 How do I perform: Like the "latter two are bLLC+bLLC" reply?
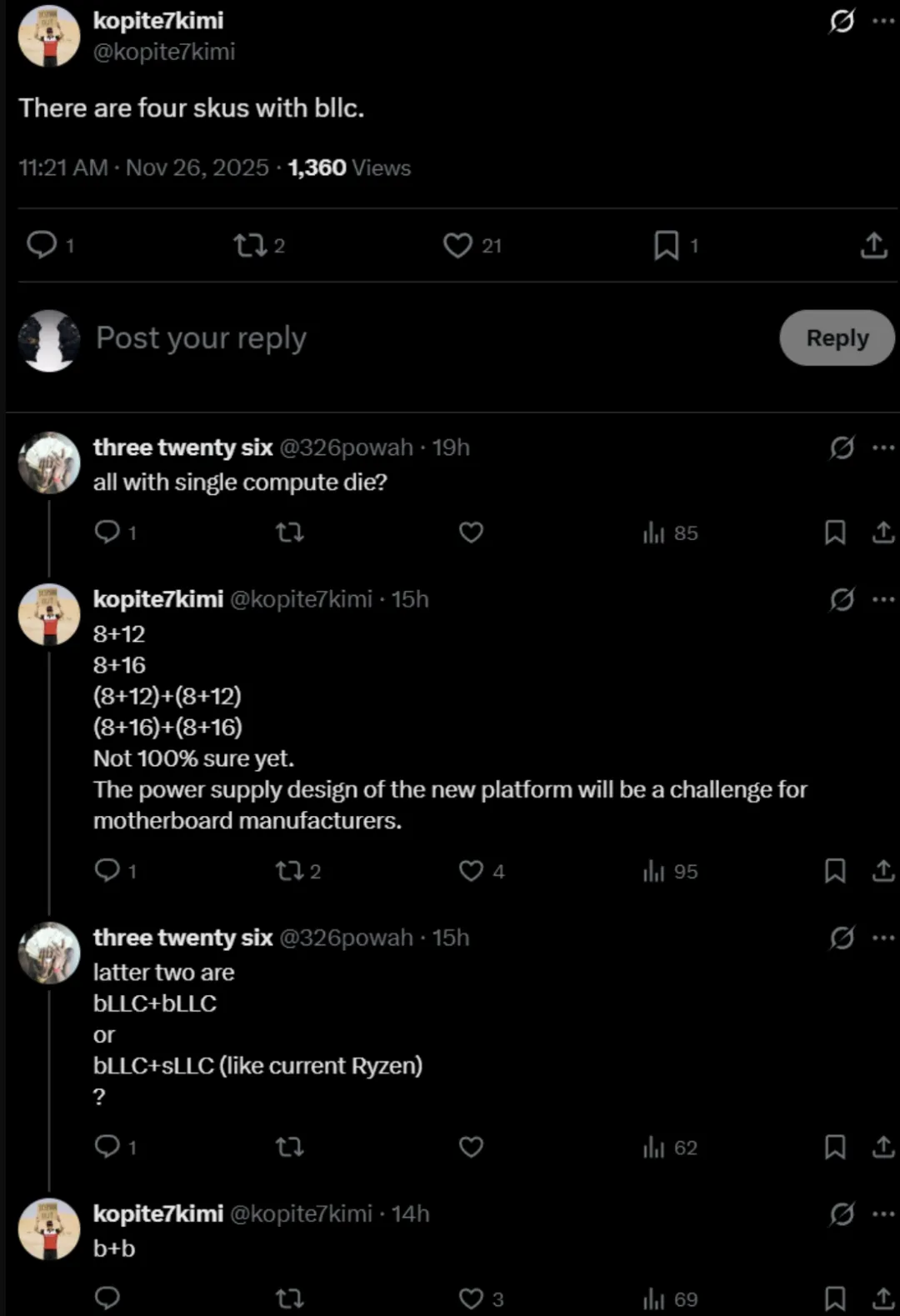click(471, 1147)
